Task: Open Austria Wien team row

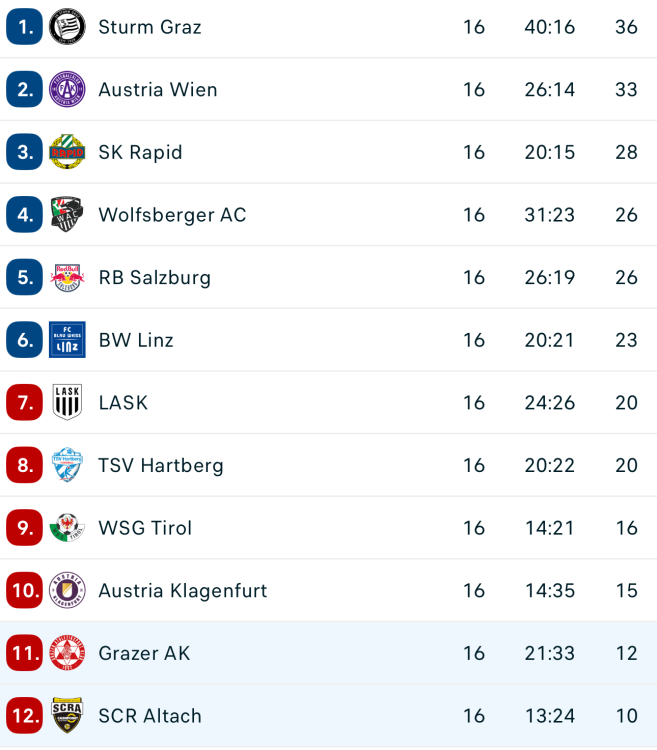Action: click(x=158, y=90)
